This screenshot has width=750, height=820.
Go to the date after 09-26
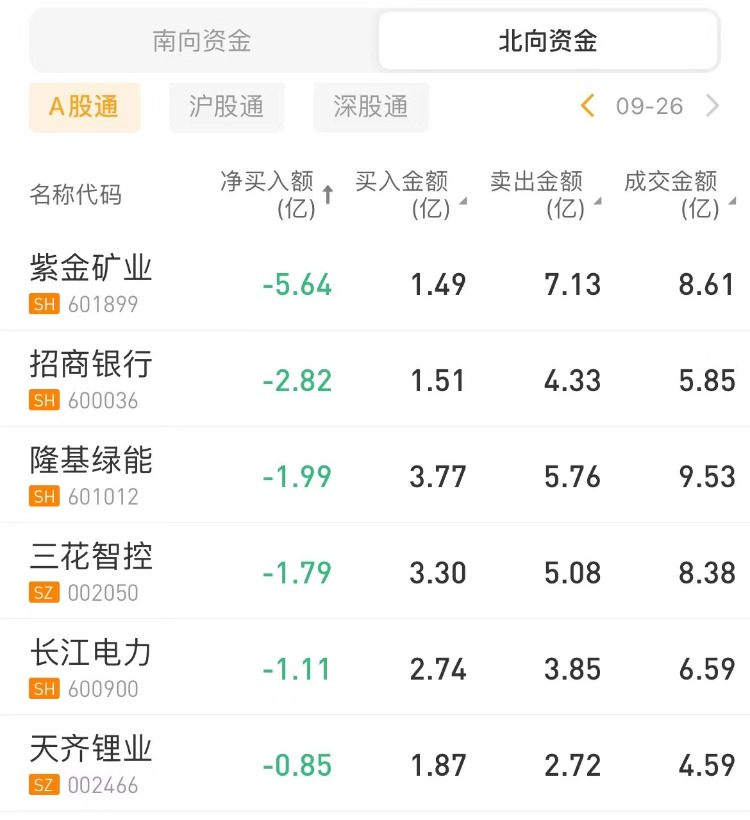(x=712, y=106)
